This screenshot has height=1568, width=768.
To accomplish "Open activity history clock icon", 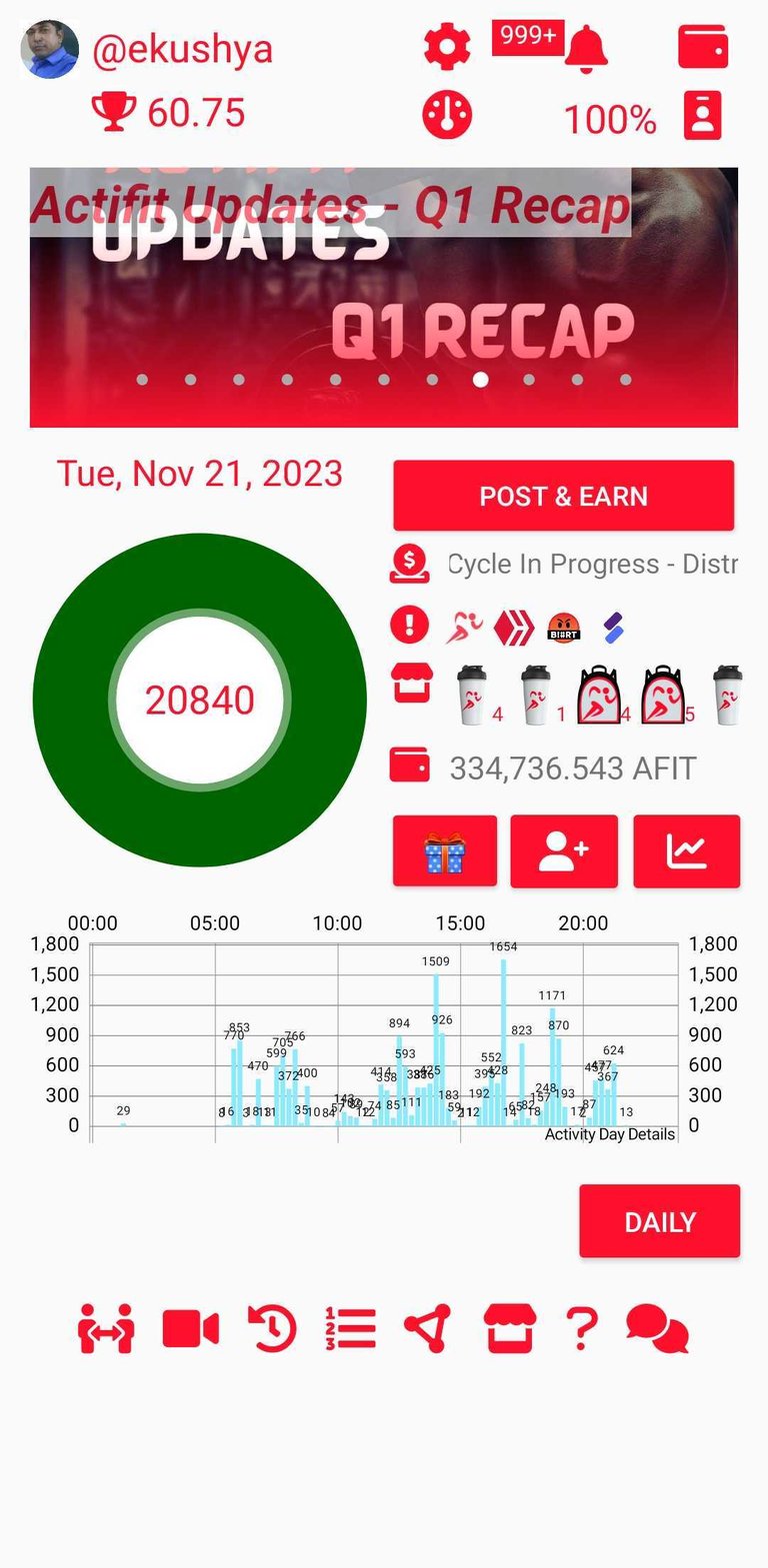I will [271, 1329].
